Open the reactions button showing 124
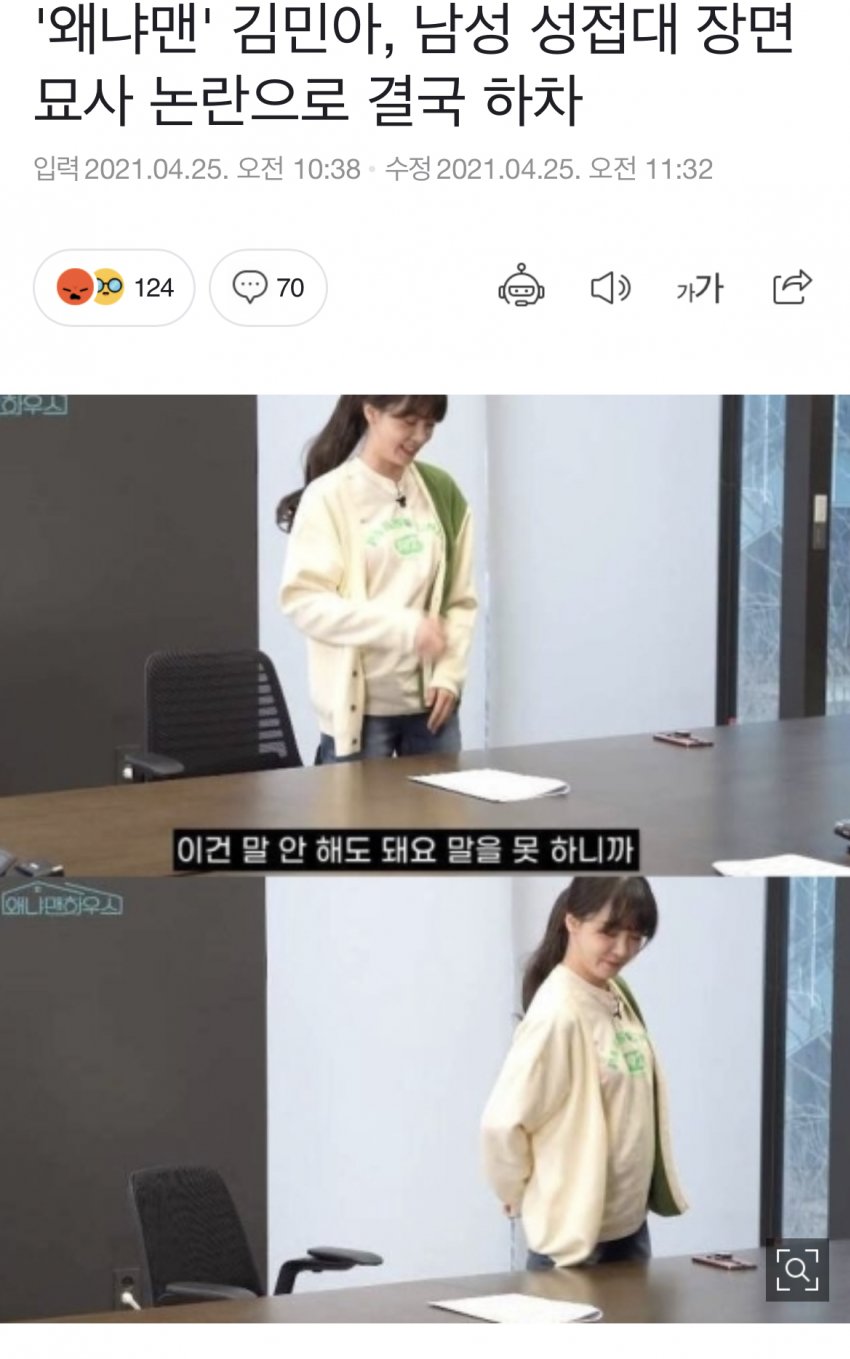The width and height of the screenshot is (850, 1359). point(114,288)
